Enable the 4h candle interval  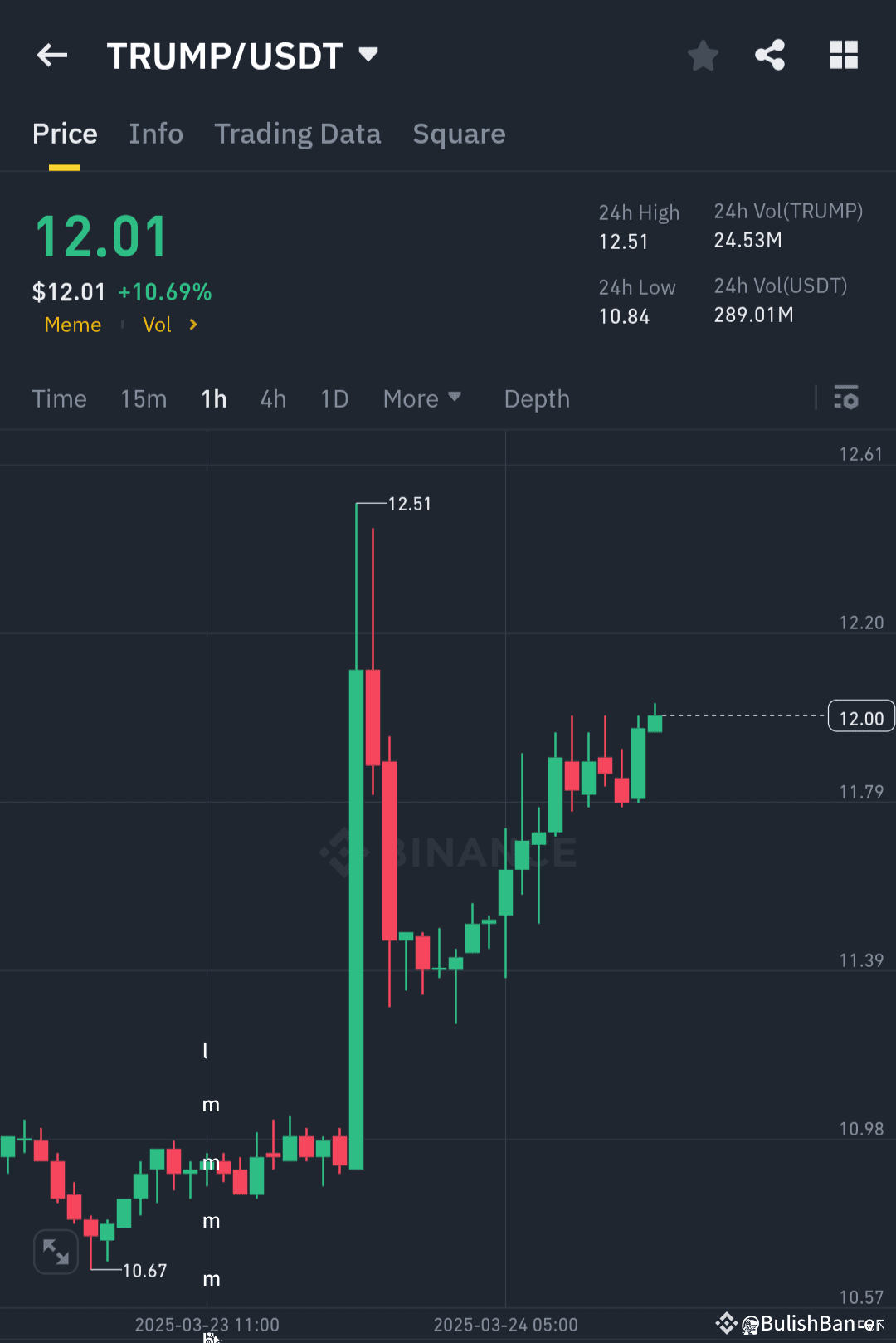point(272,398)
